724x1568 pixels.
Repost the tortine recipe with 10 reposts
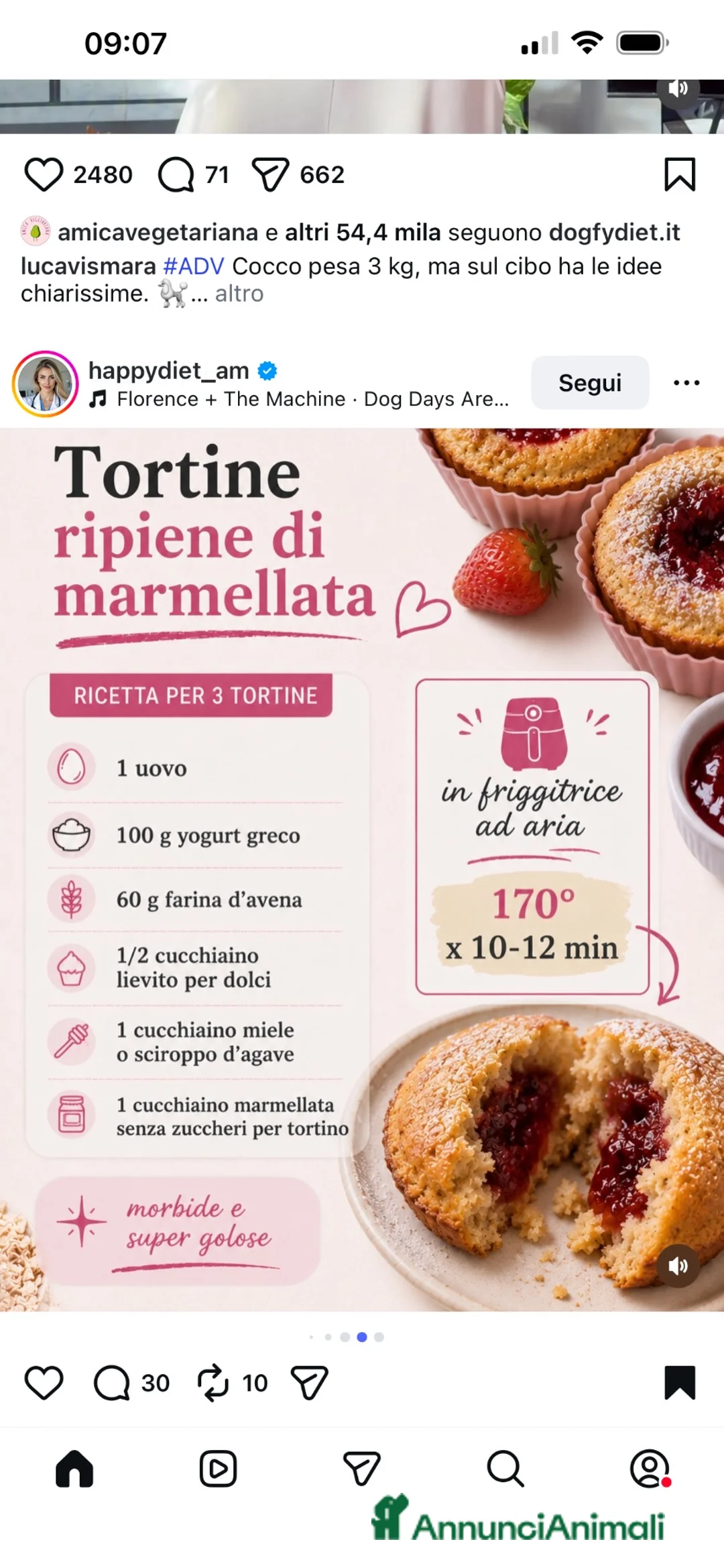[213, 1382]
